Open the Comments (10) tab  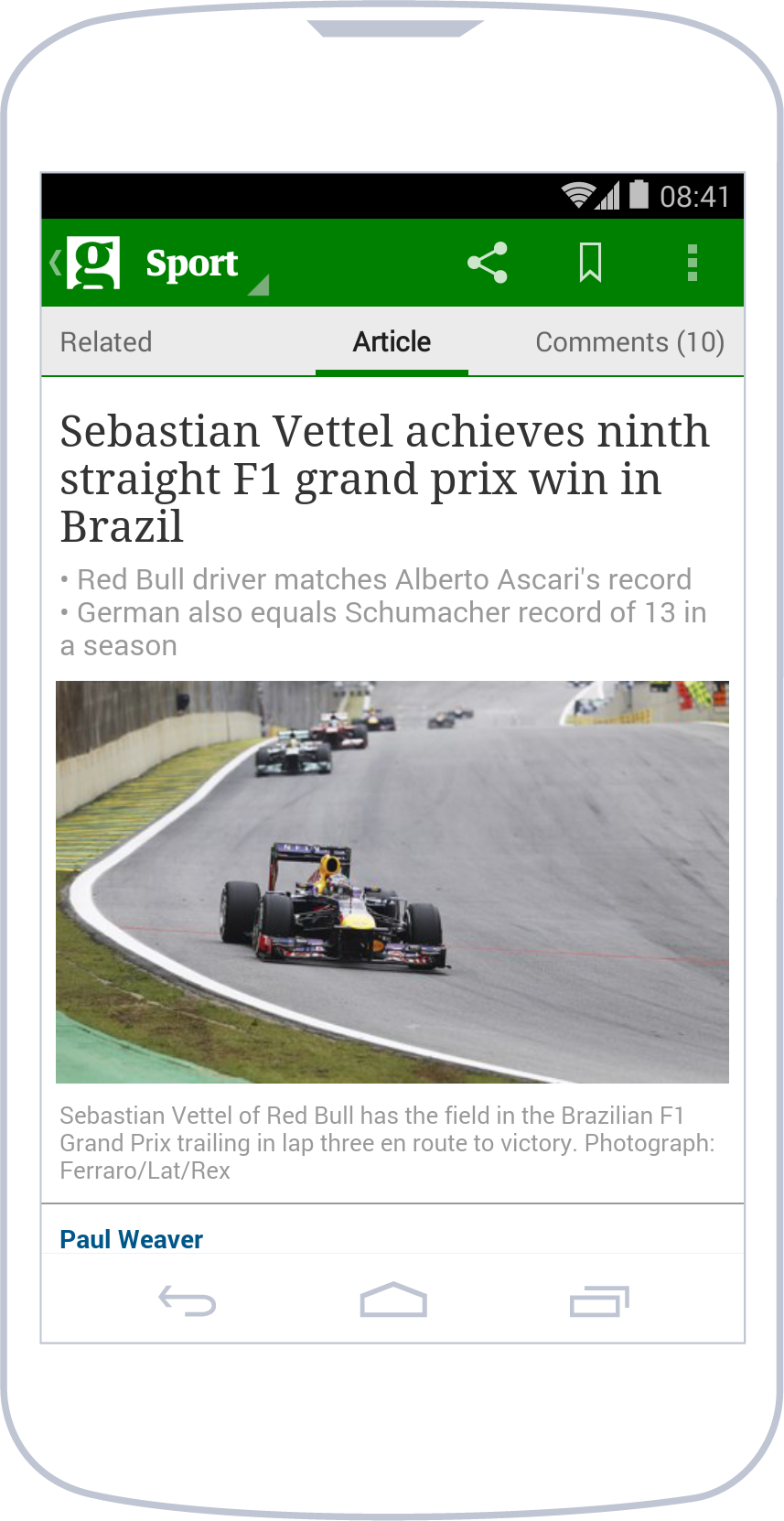(x=629, y=342)
